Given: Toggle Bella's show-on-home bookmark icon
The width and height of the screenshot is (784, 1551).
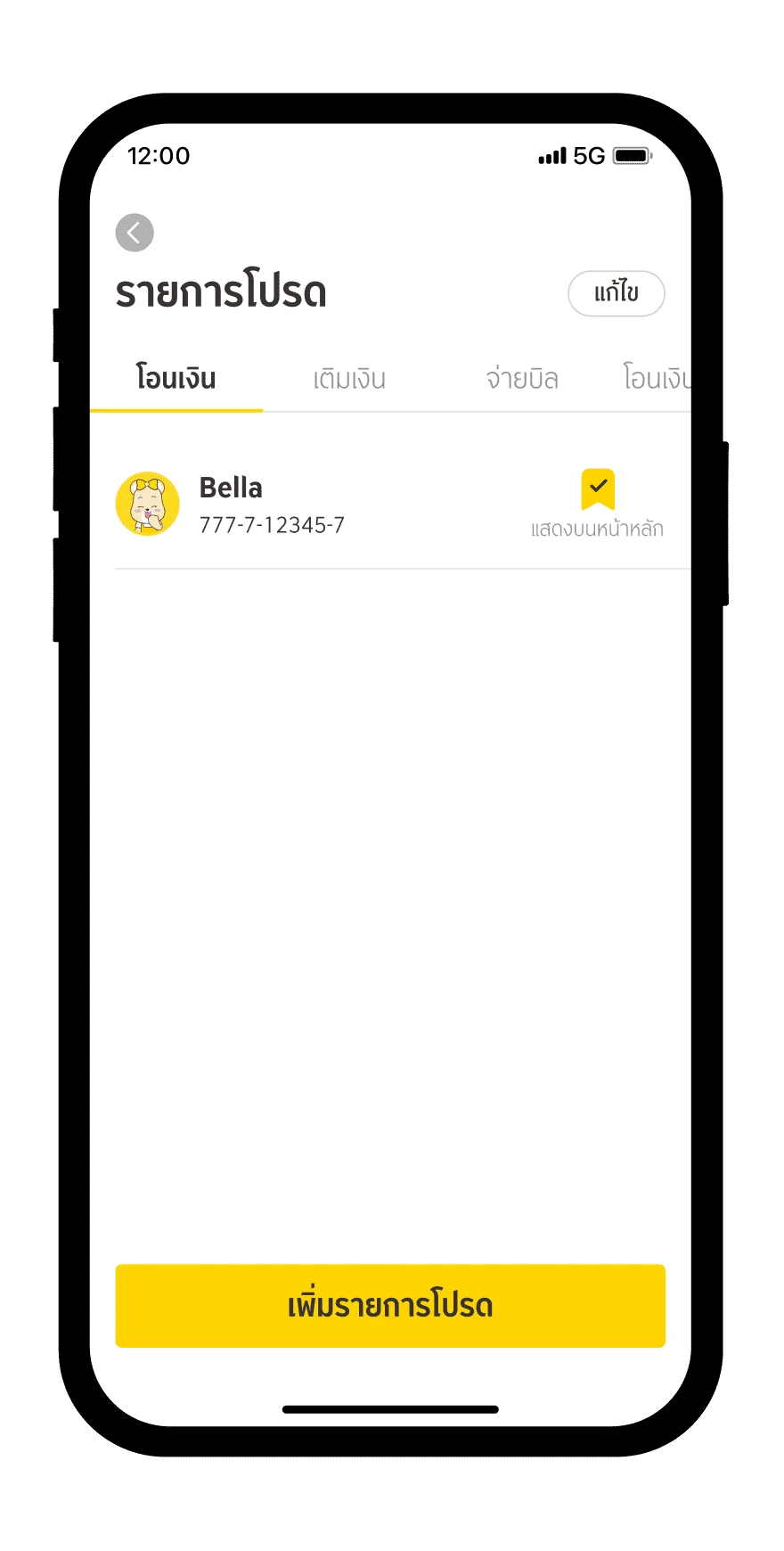Looking at the screenshot, I should tap(598, 489).
